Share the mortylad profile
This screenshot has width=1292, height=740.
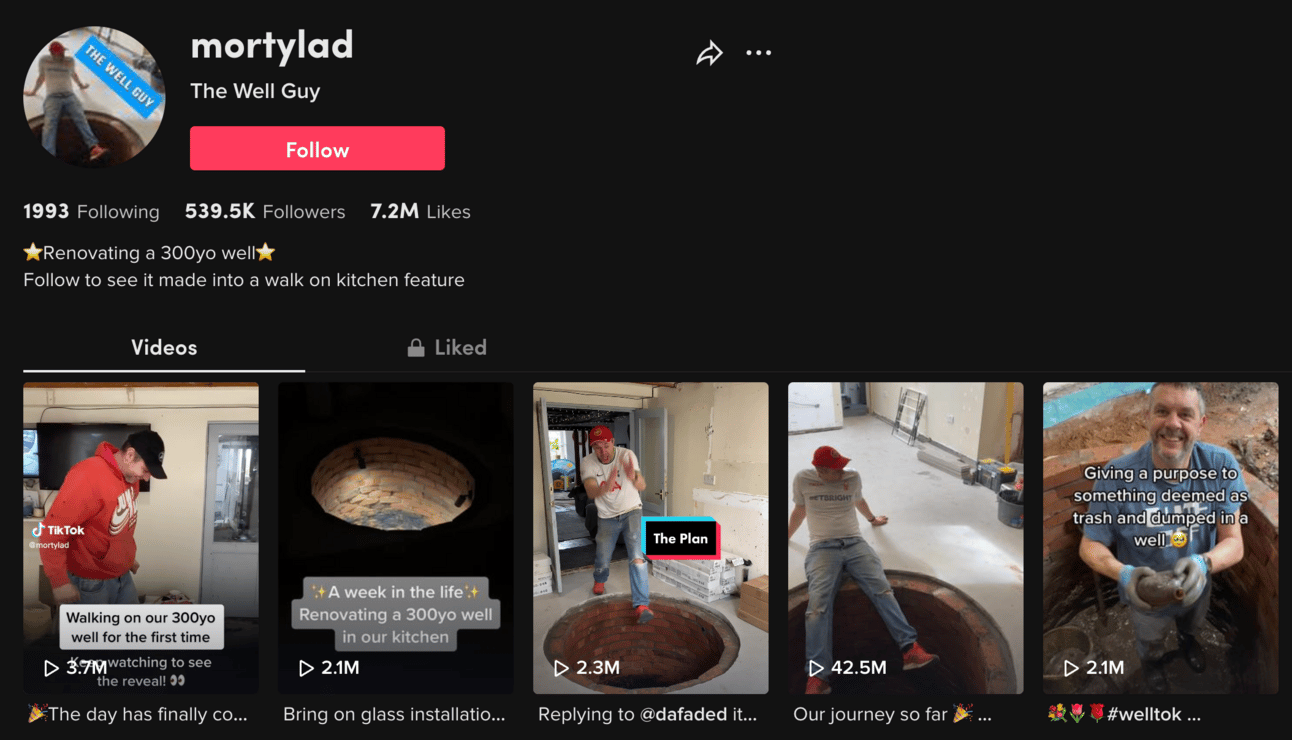[x=709, y=53]
